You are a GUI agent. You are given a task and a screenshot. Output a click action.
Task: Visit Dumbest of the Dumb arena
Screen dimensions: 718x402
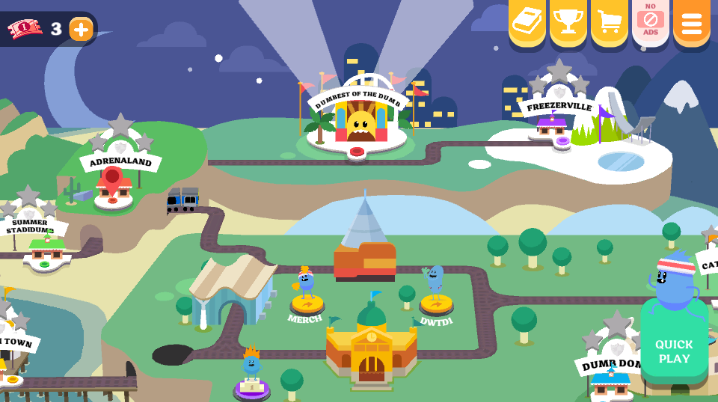pos(358,120)
